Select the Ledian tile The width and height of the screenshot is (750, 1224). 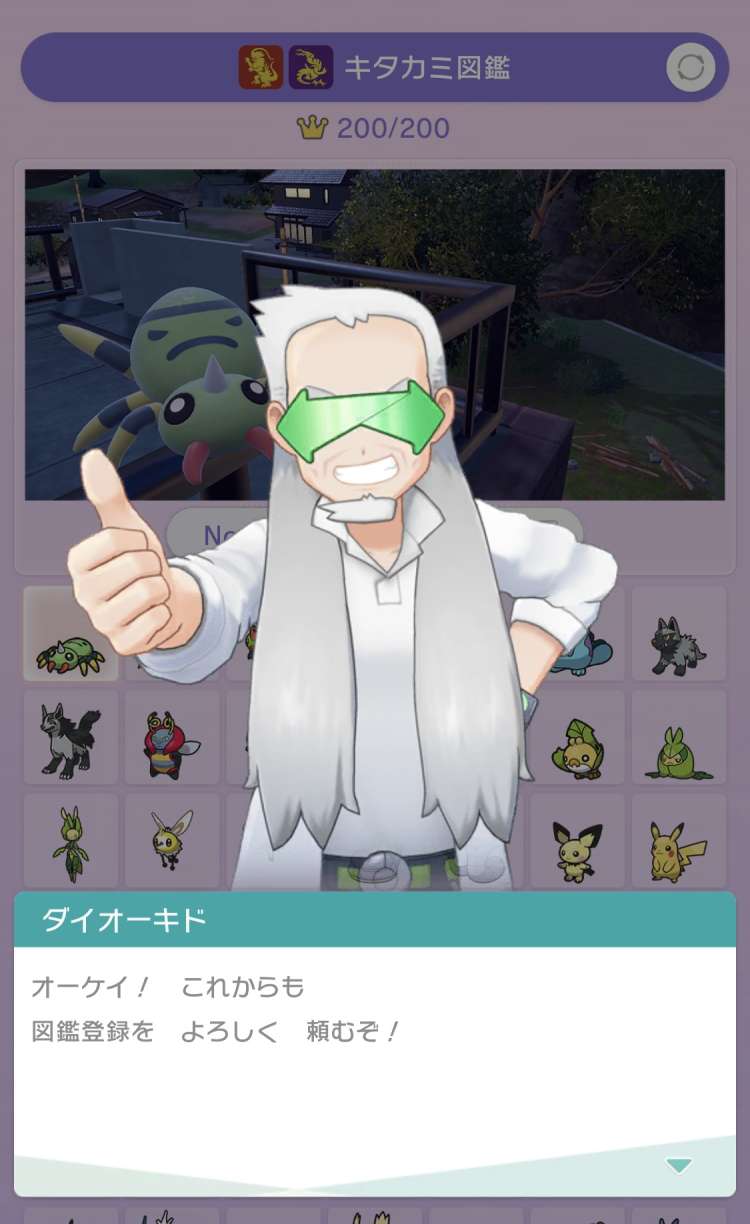pos(172,737)
